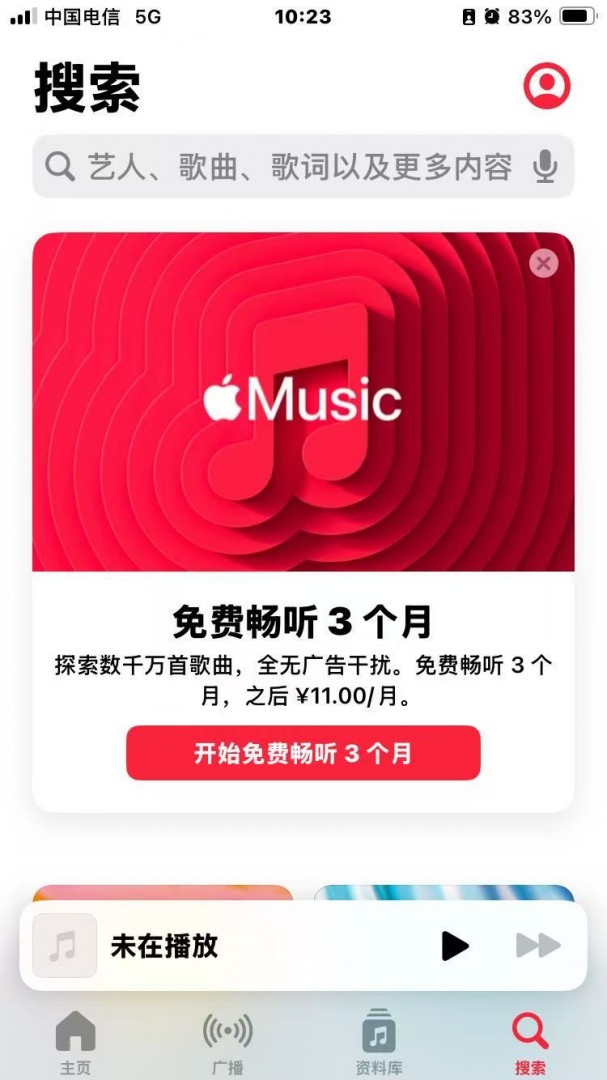Switch to the 广播 tab
Image resolution: width=607 pixels, height=1080 pixels.
click(x=227, y=1041)
